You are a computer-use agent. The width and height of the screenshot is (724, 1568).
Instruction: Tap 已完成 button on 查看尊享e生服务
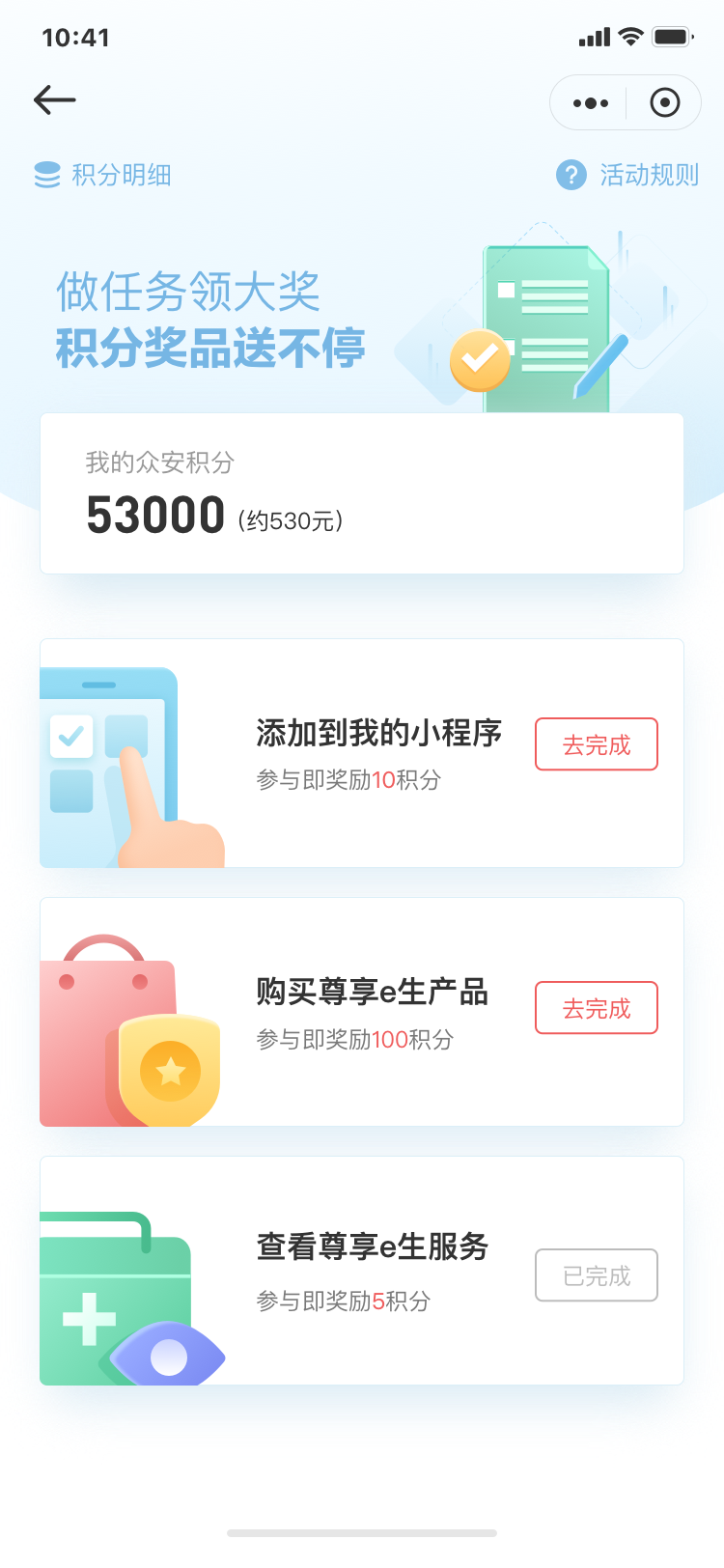597,1275
